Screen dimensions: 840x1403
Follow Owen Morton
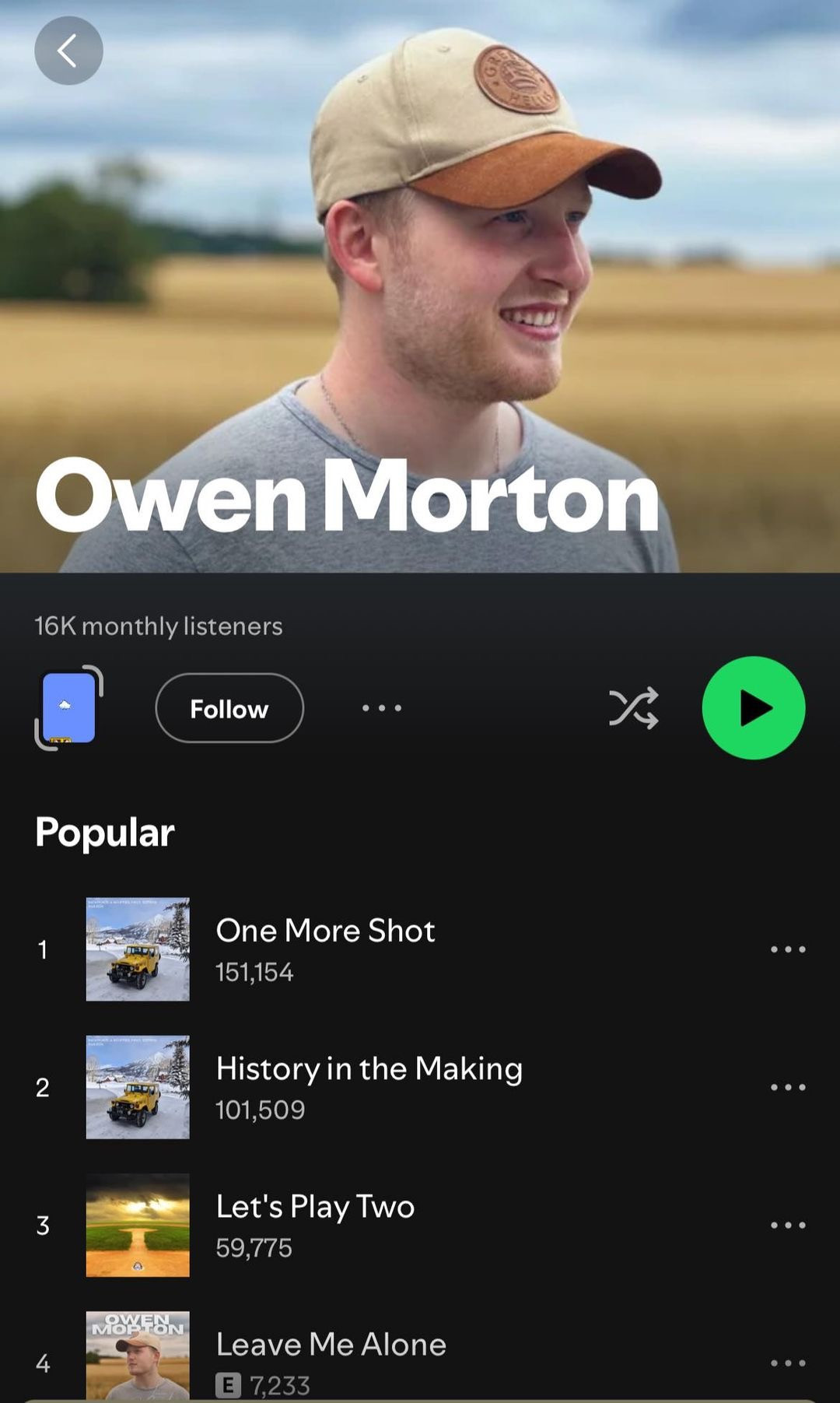point(229,708)
